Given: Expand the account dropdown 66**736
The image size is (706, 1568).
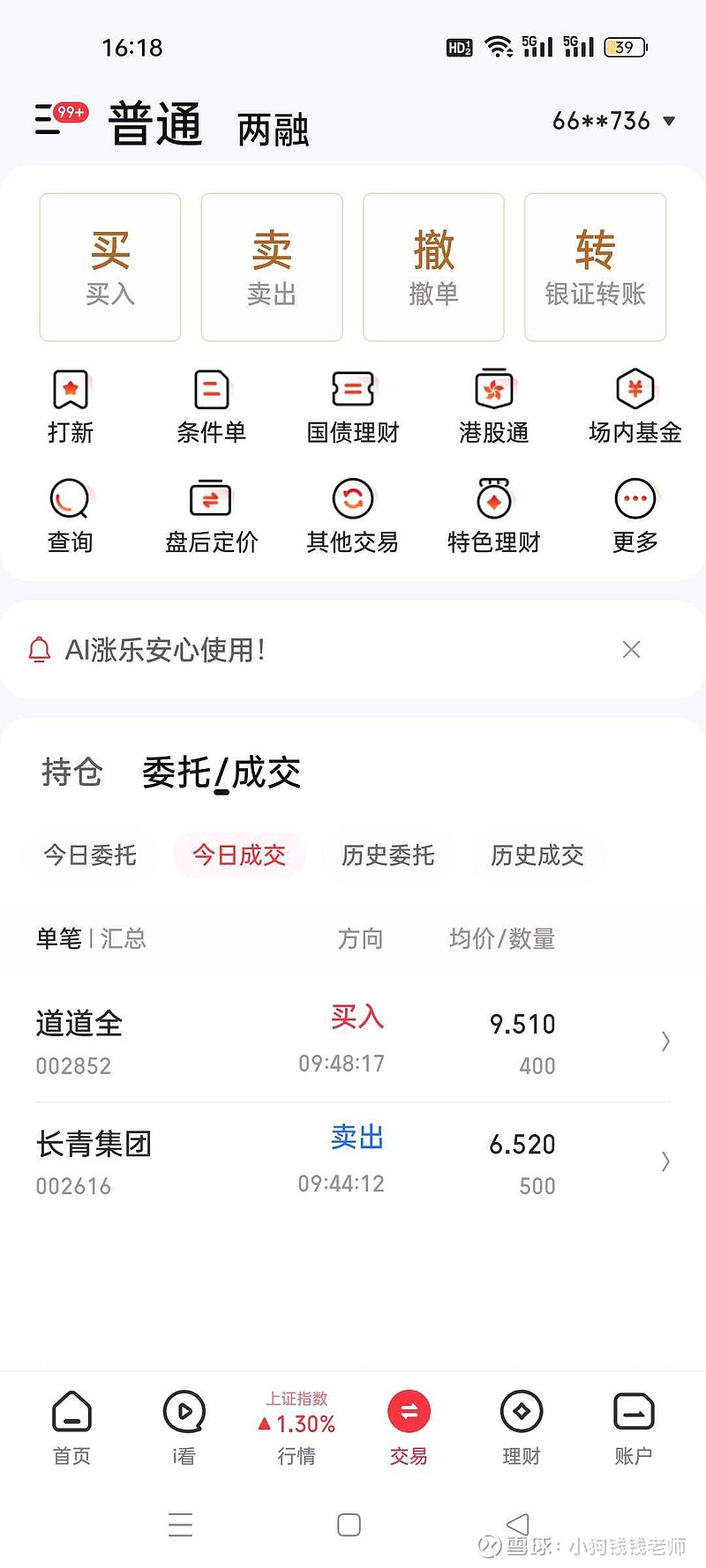Looking at the screenshot, I should 613,121.
